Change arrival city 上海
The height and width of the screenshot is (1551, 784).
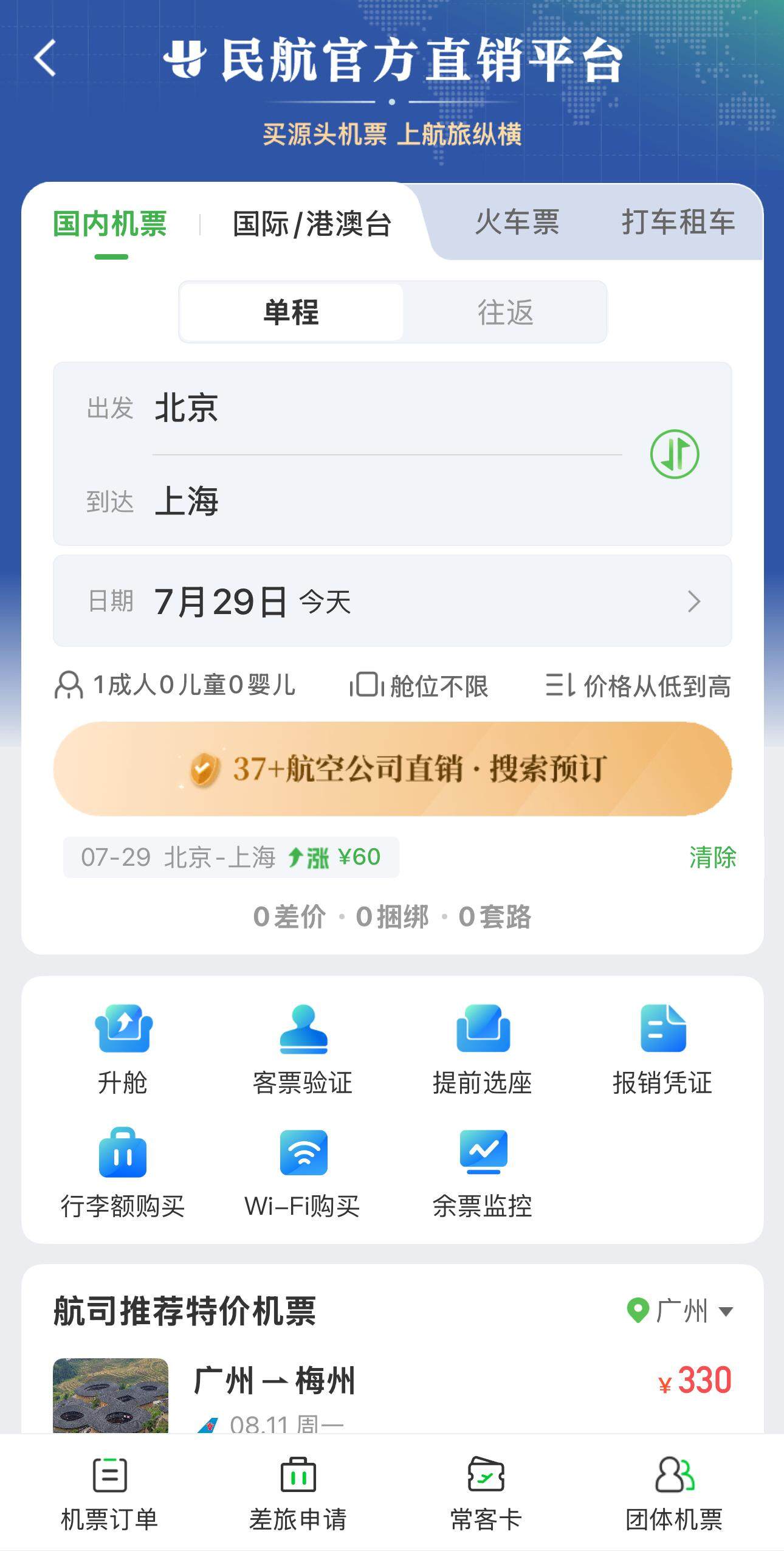click(x=186, y=502)
